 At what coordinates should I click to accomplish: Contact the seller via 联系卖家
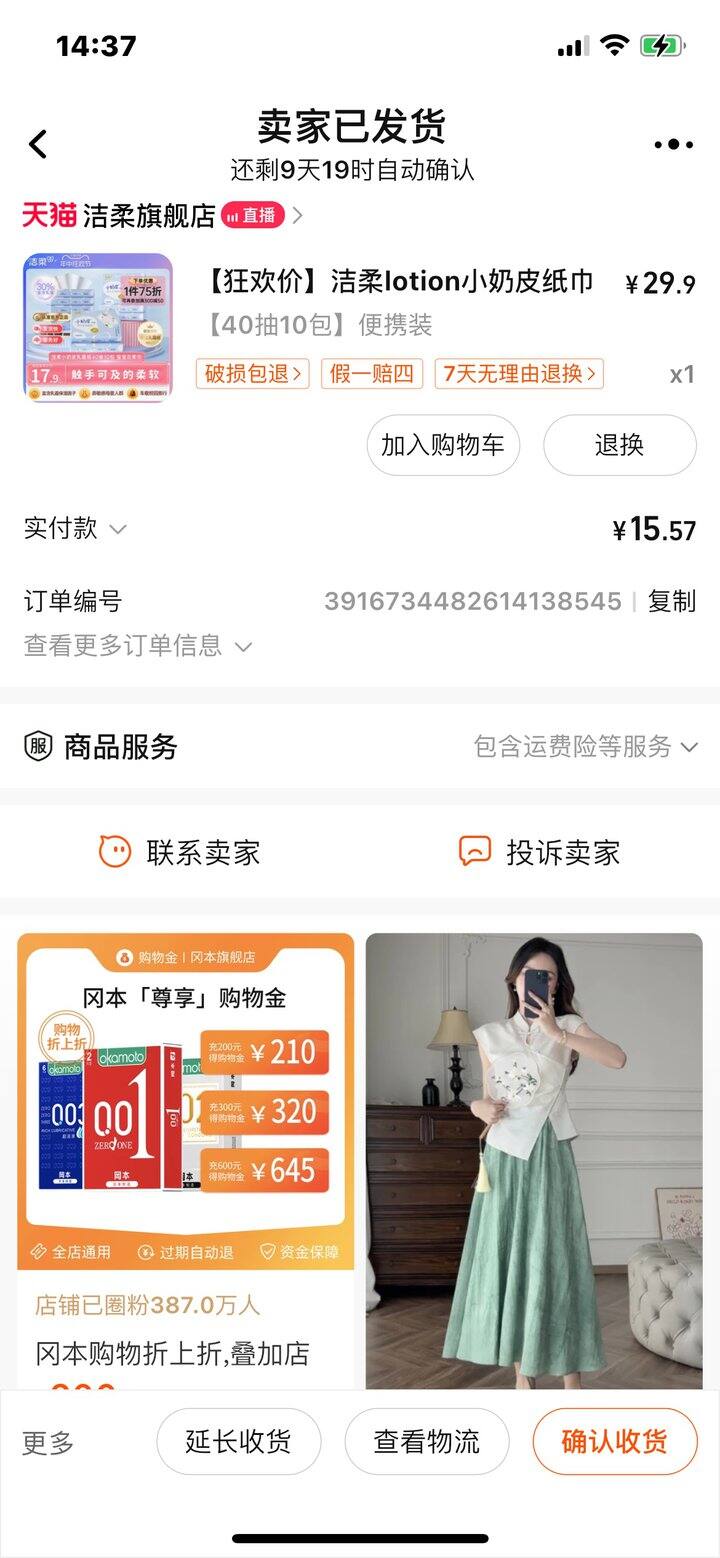[180, 852]
